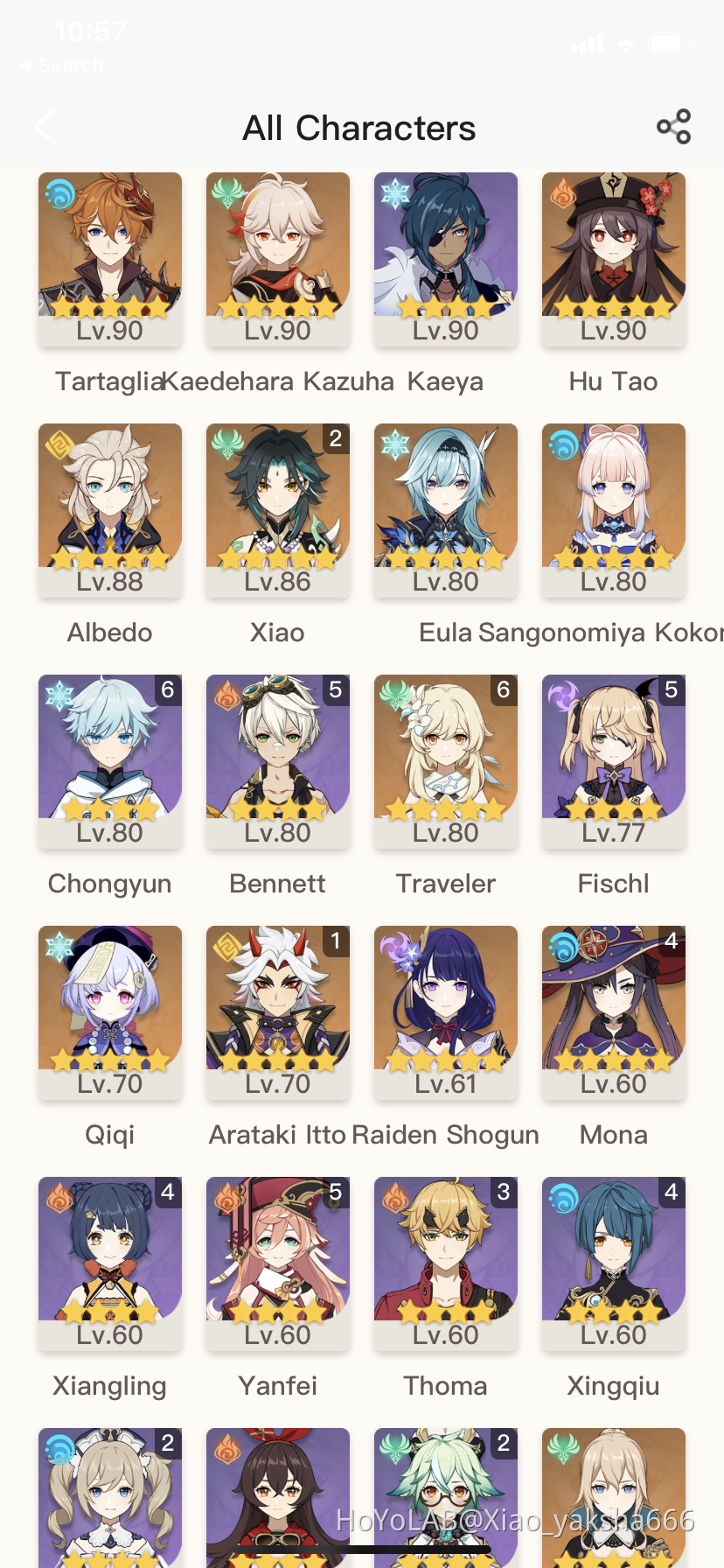View the Traveler character details
The height and width of the screenshot is (1568, 724).
click(x=446, y=760)
